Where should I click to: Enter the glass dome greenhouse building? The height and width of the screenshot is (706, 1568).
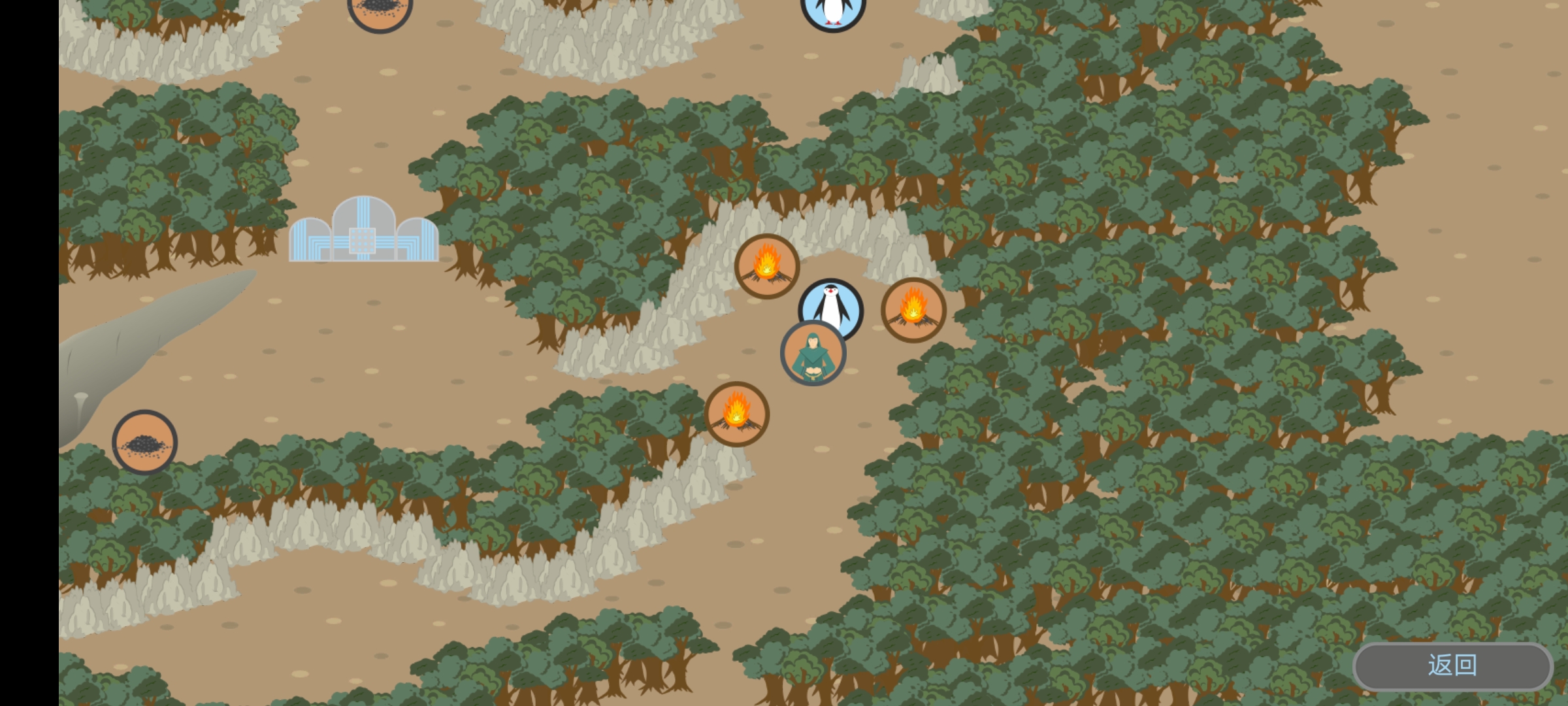coord(364,230)
